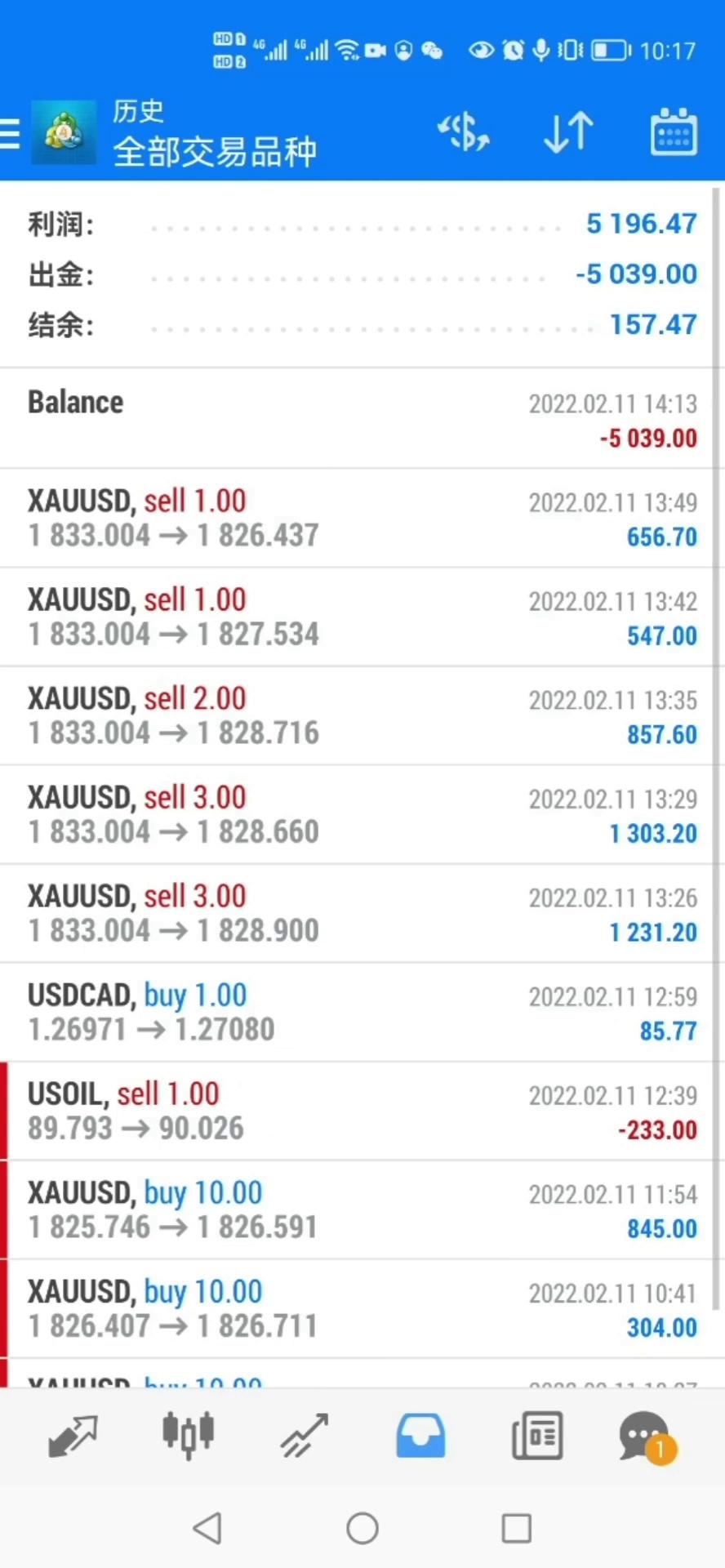
Task: Go back with the system back button
Action: 207,1528
